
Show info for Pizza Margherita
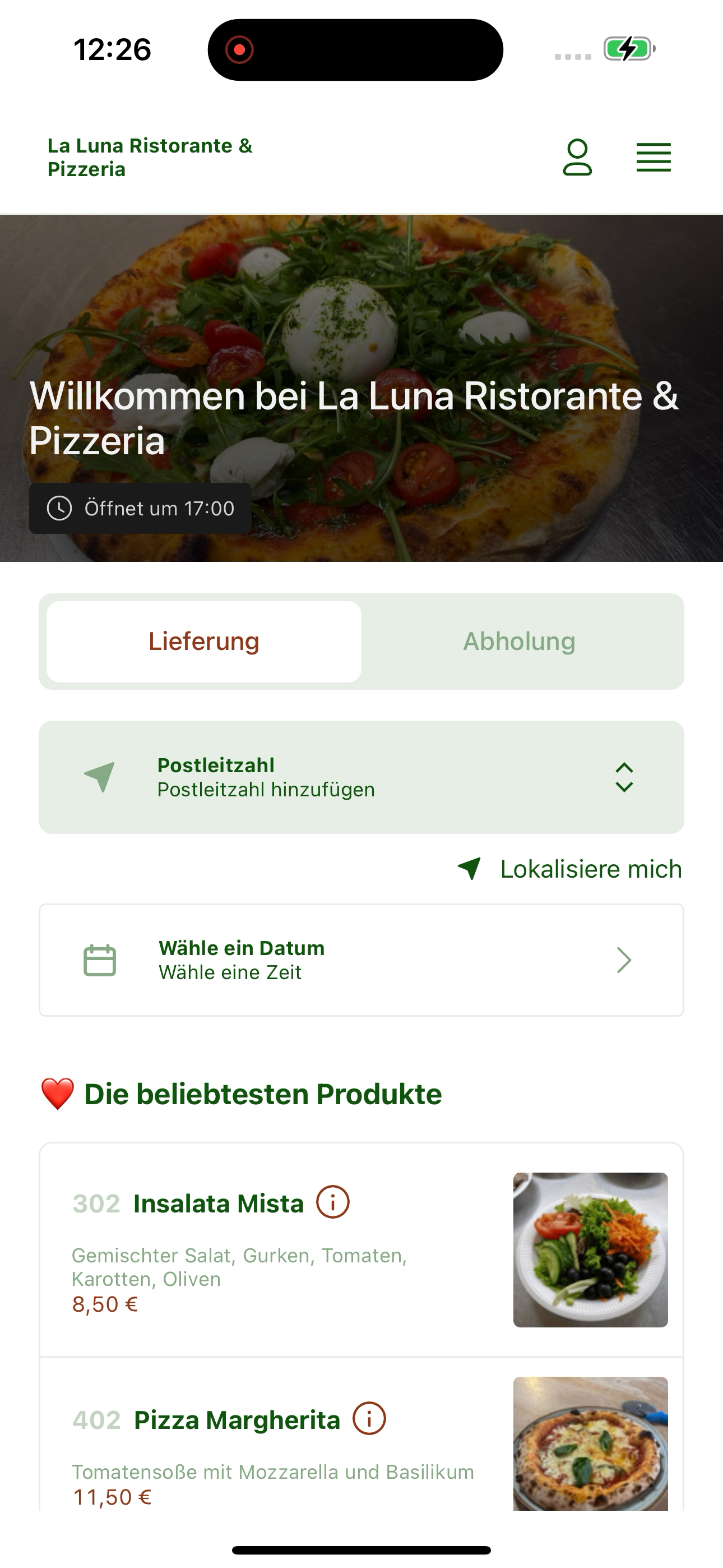(x=369, y=1419)
